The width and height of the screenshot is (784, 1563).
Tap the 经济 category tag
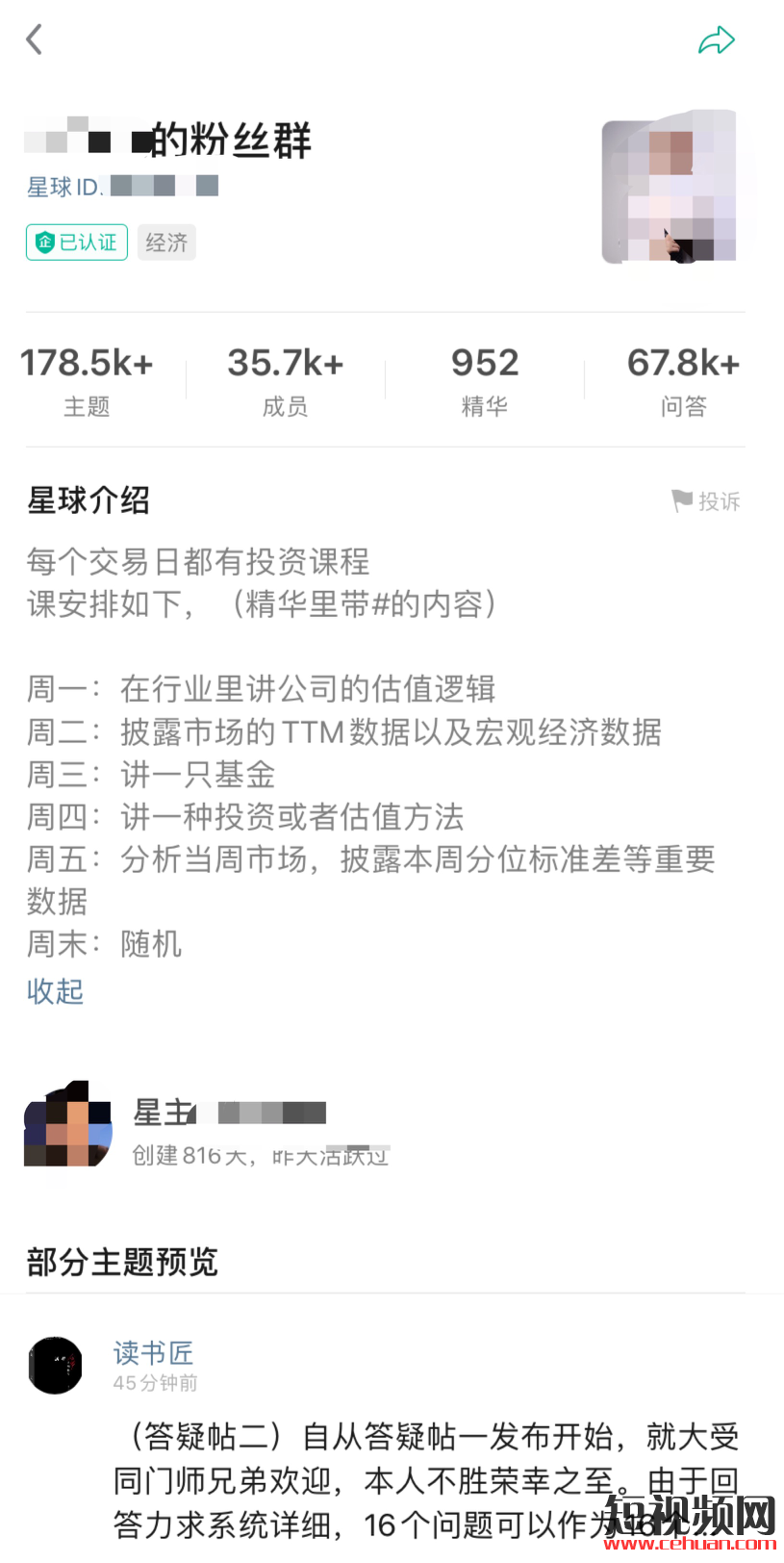[166, 243]
